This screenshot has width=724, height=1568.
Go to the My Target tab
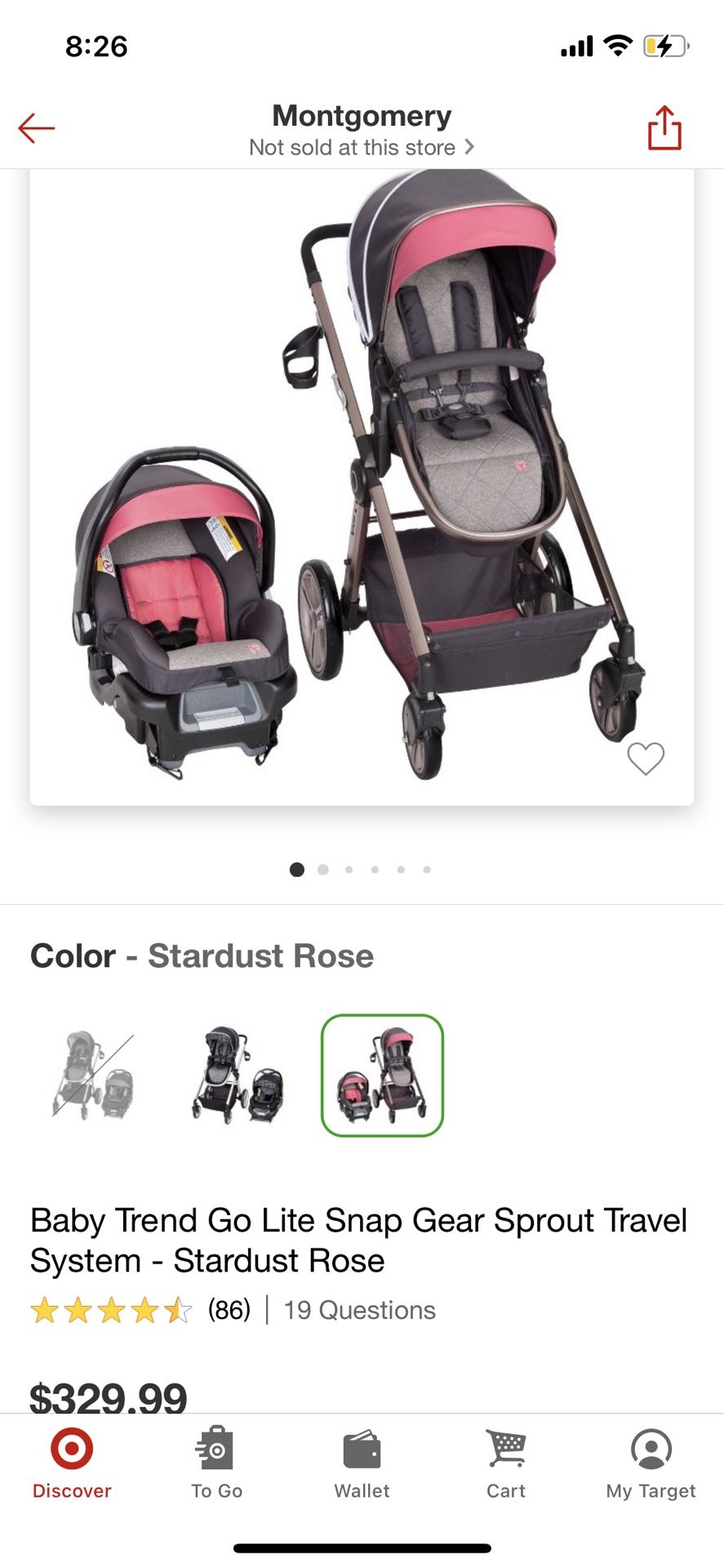coord(651,1464)
